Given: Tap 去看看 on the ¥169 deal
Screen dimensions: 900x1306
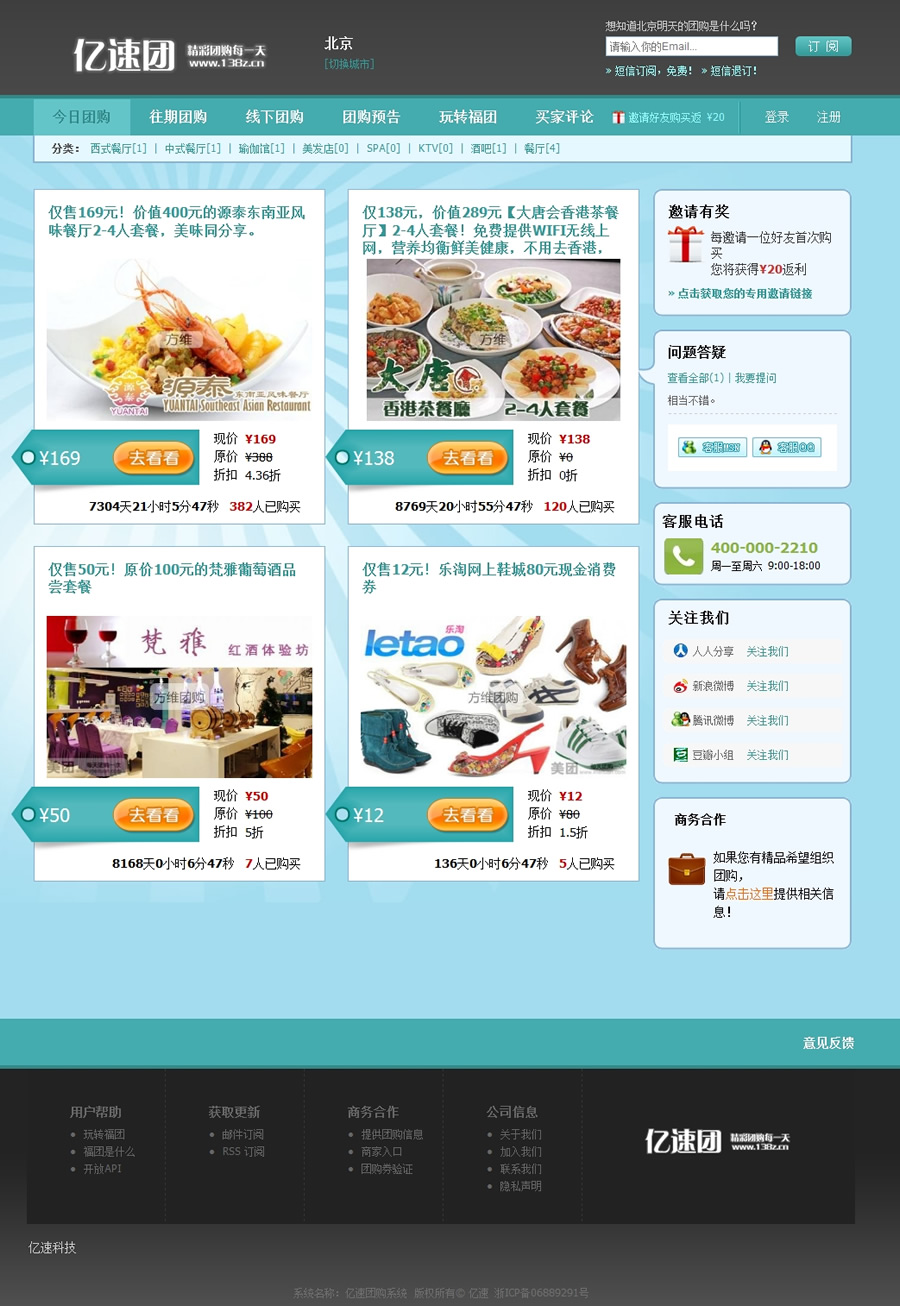Looking at the screenshot, I should point(153,458).
